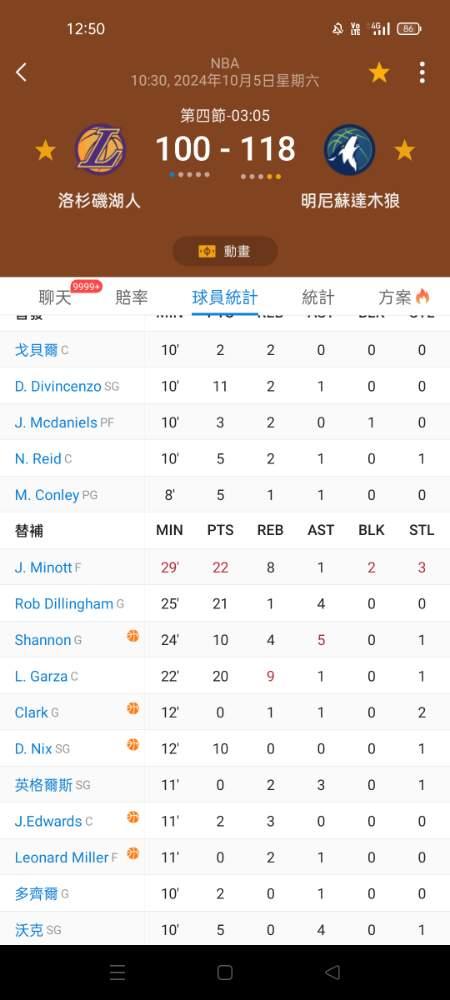Favorite the 洛杉磯湖人 team star
The image size is (450, 1000).
coord(45,151)
